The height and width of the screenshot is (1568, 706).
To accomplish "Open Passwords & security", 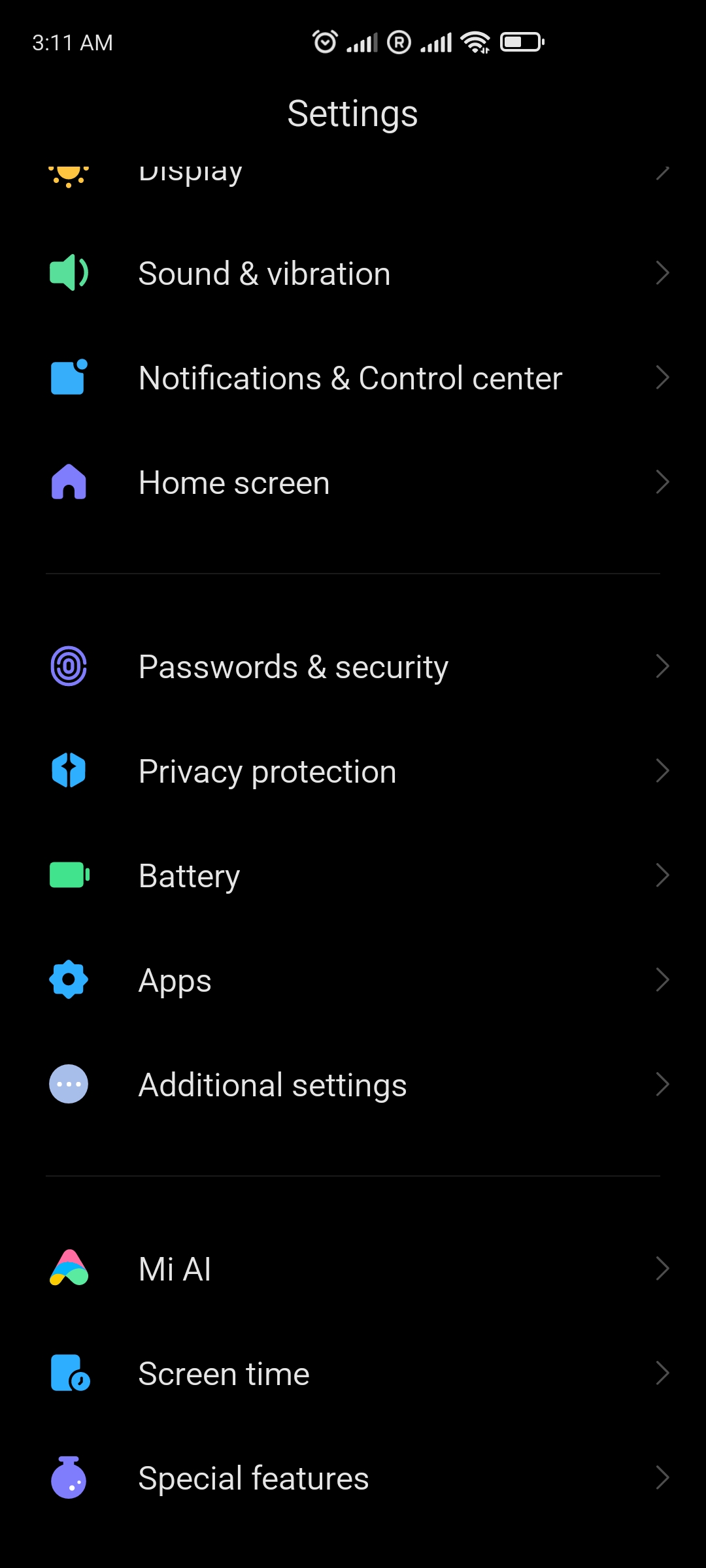I will pos(353,666).
